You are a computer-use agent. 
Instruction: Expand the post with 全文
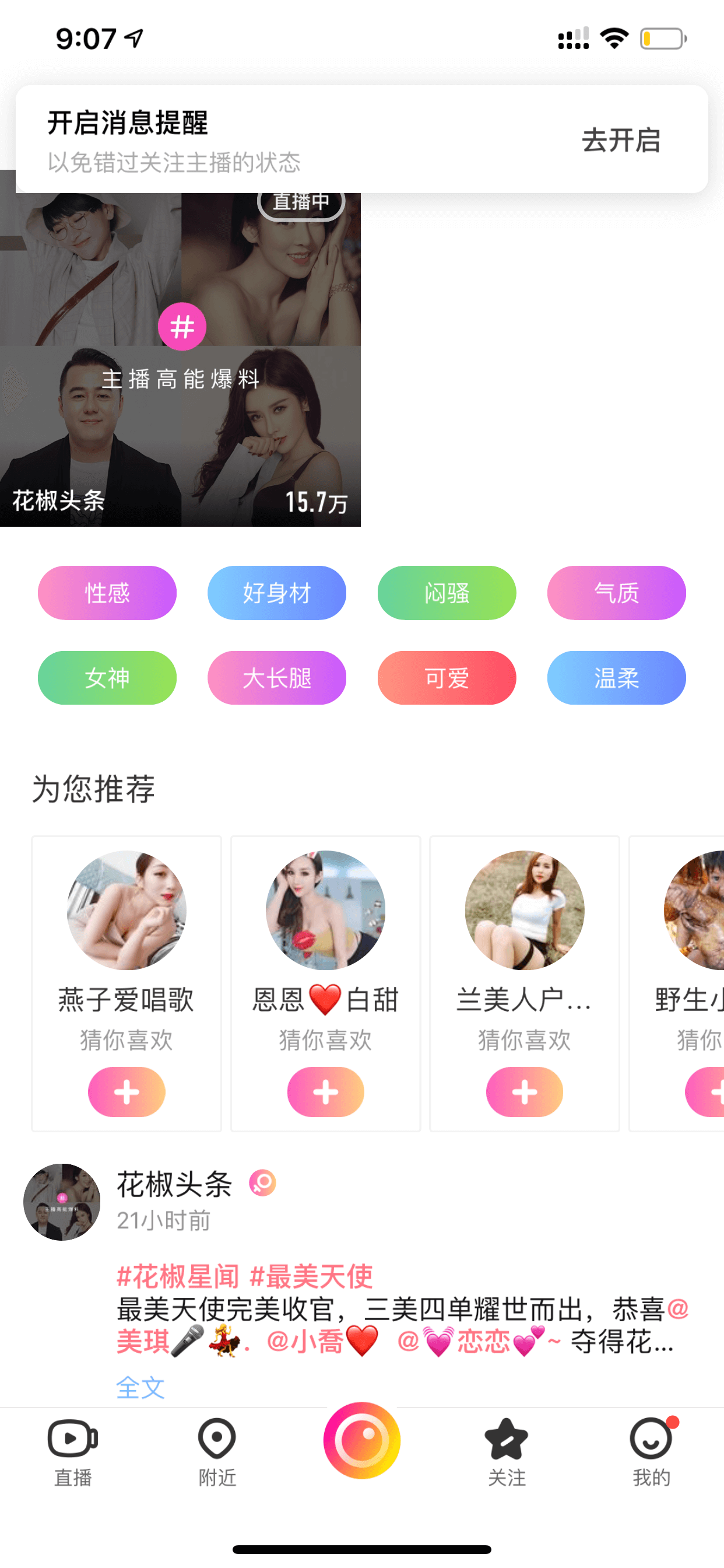[x=140, y=1387]
